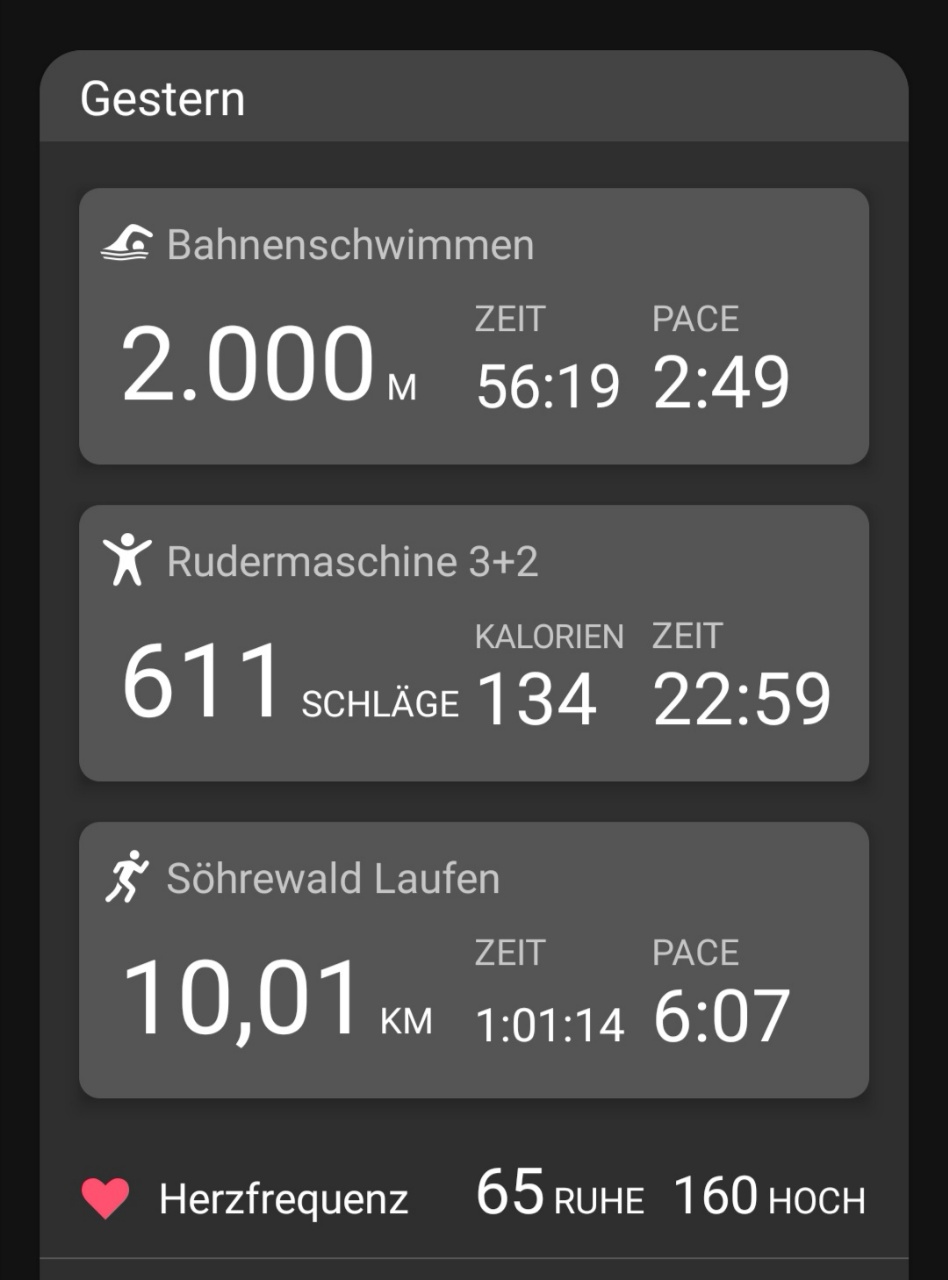The height and width of the screenshot is (1280, 948).
Task: View the Rudermaschine 3+2 activity details
Action: pyautogui.click(x=473, y=643)
